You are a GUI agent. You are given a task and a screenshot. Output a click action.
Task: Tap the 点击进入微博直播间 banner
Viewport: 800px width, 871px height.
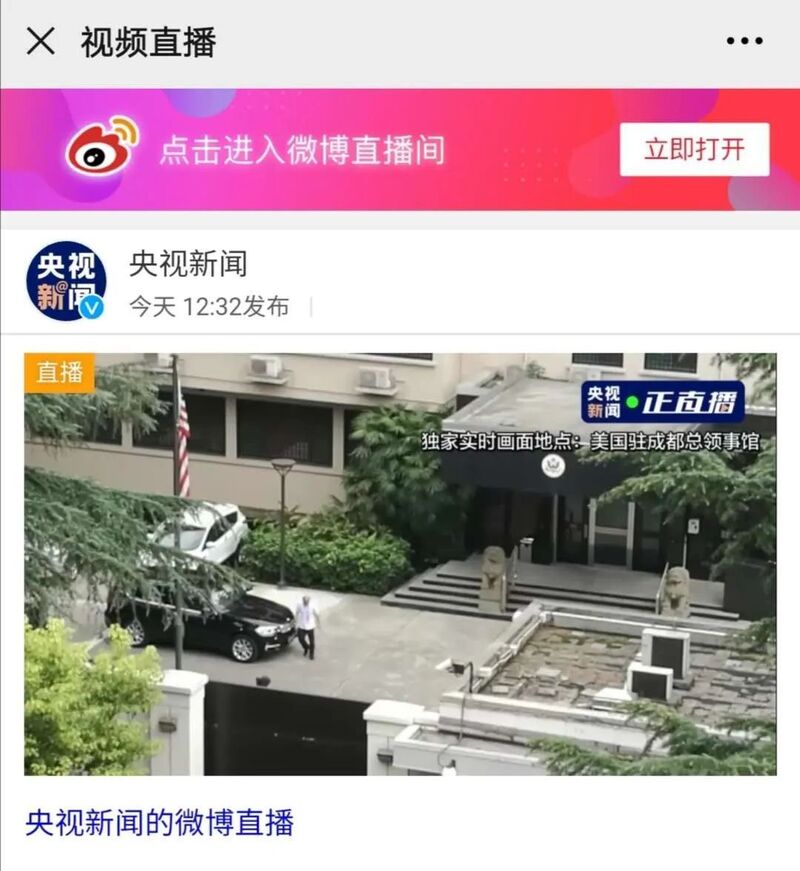click(302, 150)
